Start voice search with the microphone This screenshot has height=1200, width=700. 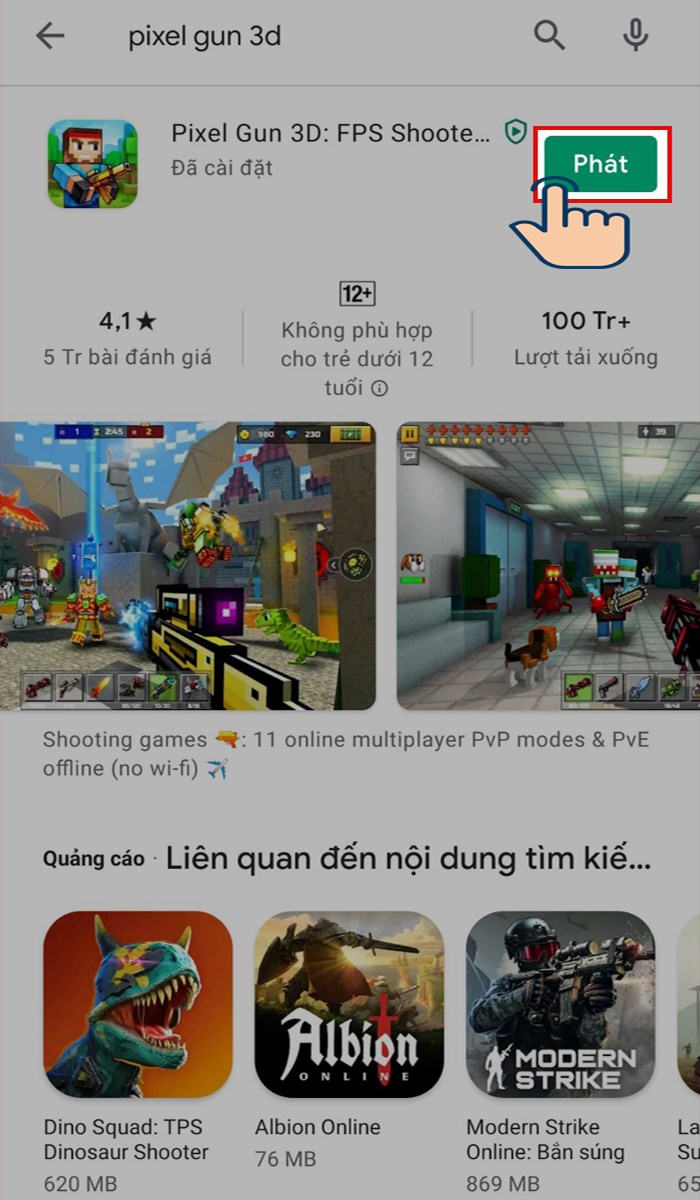tap(635, 36)
